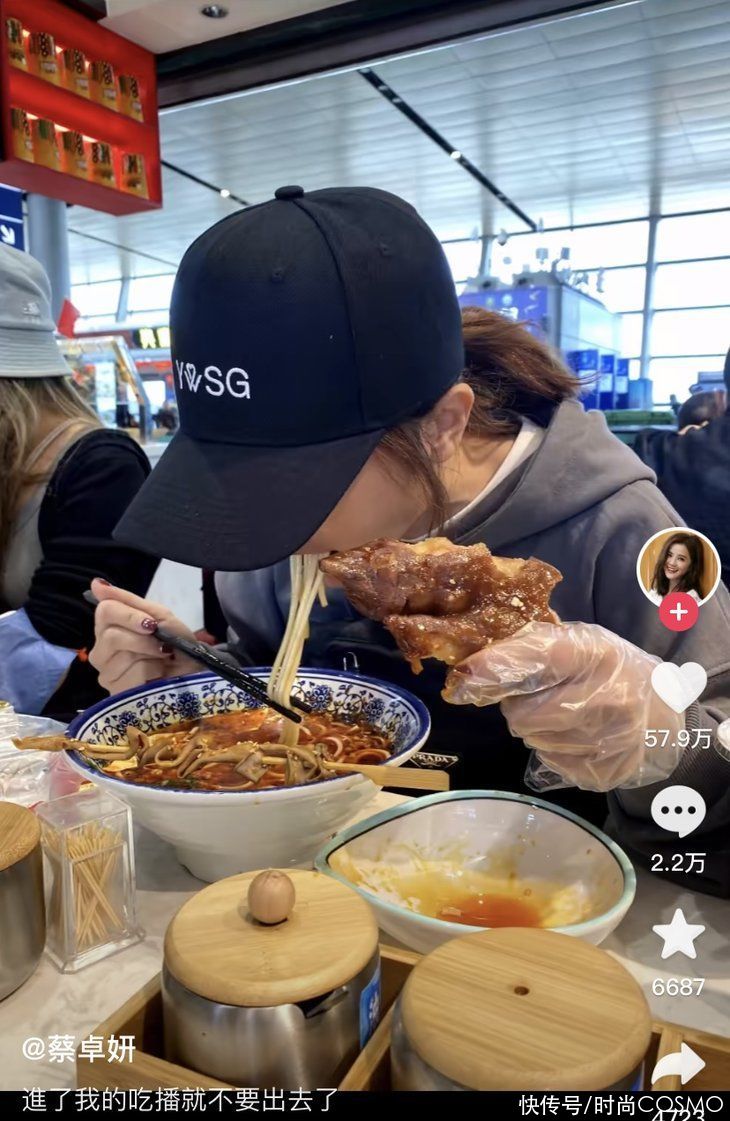
Task: Share this video with the arrow icon
Action: 678,1065
